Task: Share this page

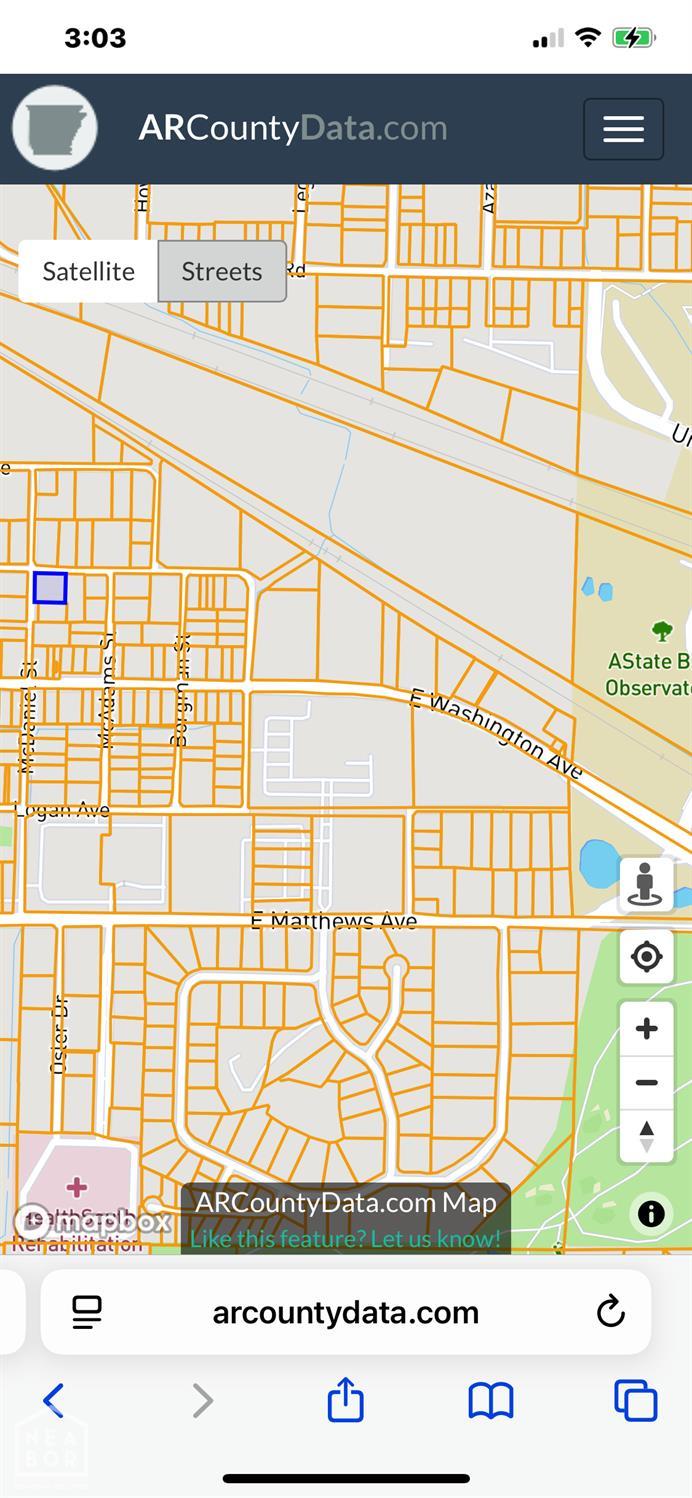Action: (x=345, y=1400)
